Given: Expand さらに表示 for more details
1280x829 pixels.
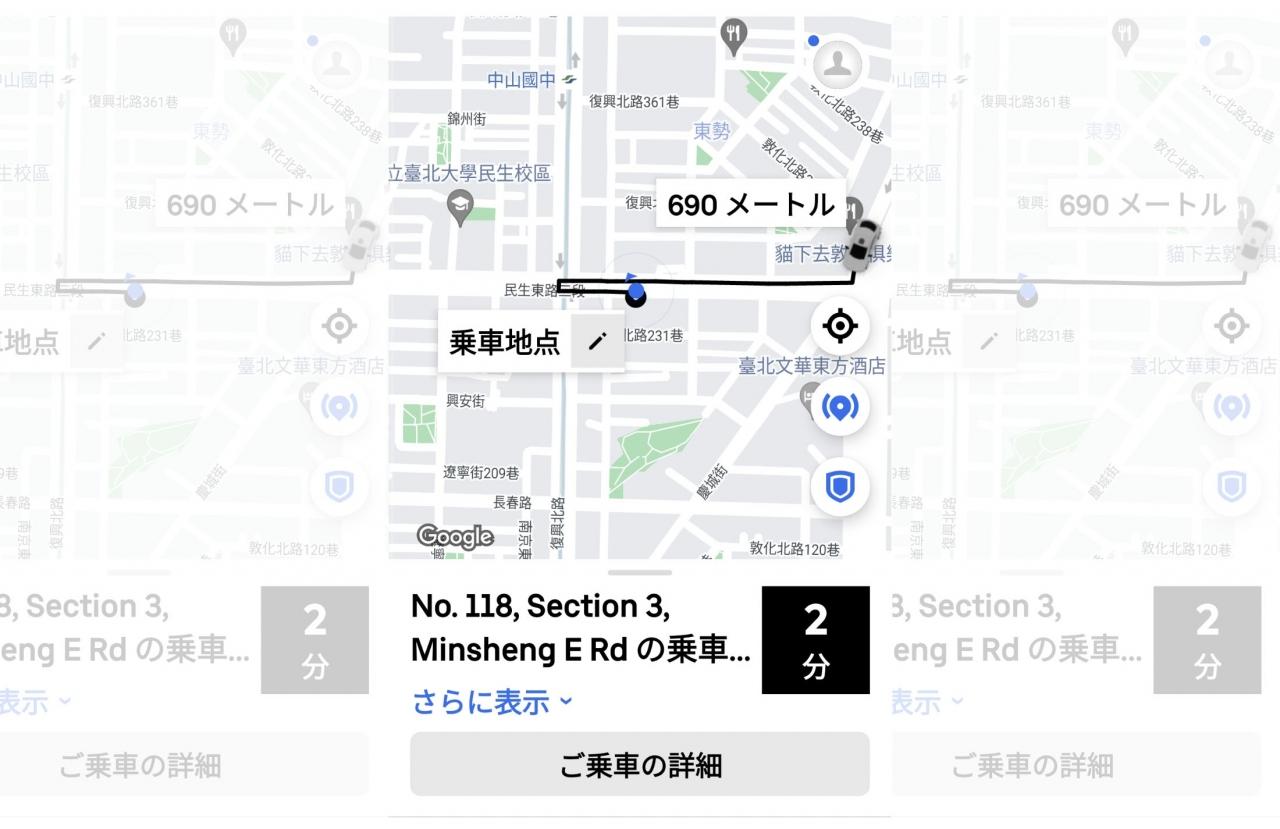Looking at the screenshot, I should coord(493,702).
